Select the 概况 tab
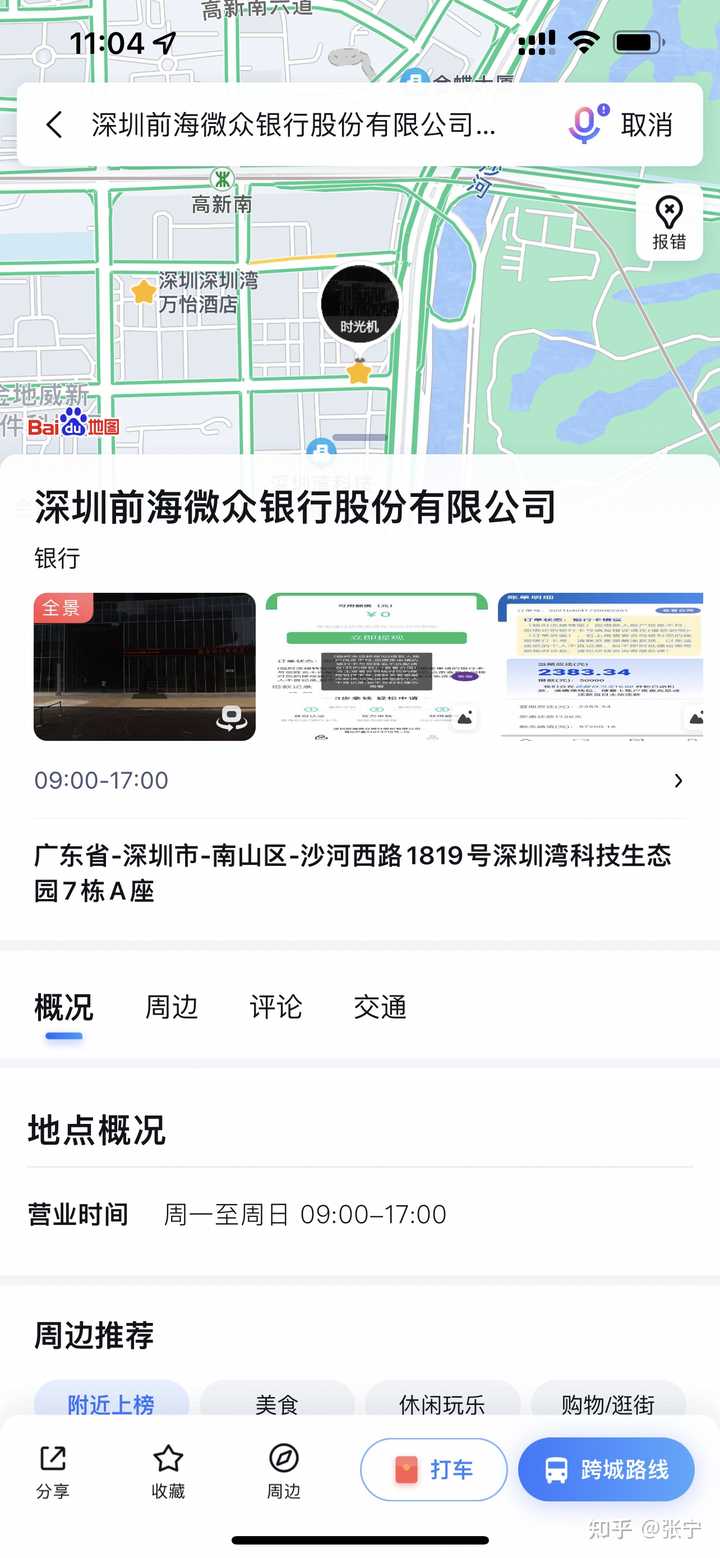 click(x=64, y=1007)
